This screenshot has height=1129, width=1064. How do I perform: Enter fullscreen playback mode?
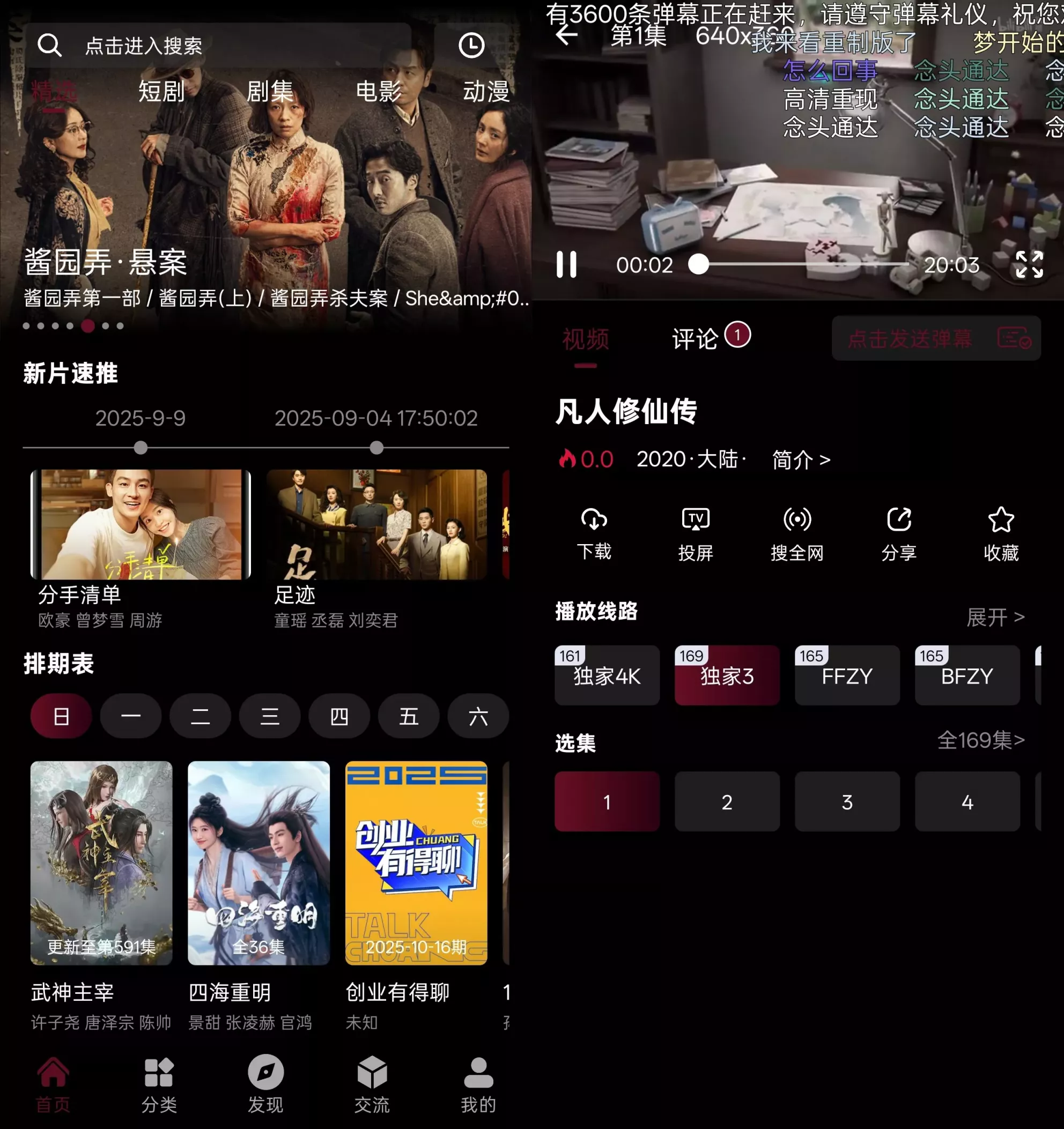click(1030, 265)
